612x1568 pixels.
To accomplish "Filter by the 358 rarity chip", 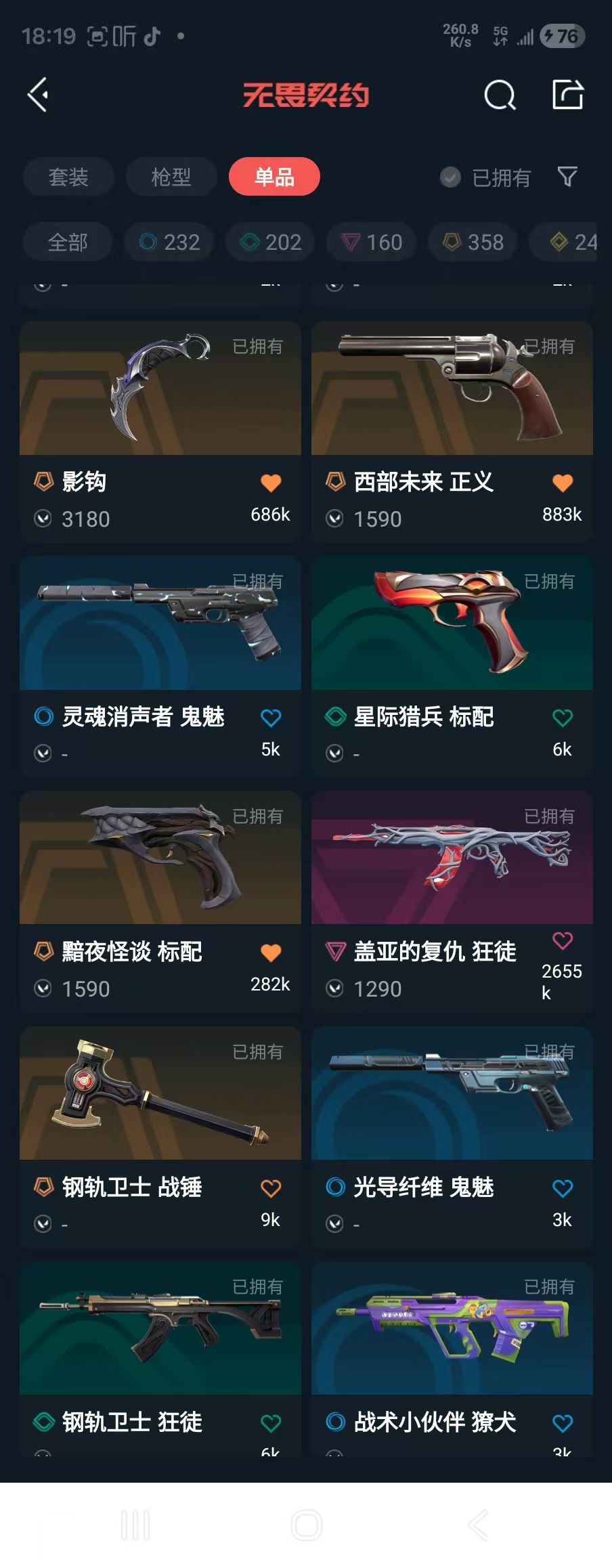I will [473, 242].
